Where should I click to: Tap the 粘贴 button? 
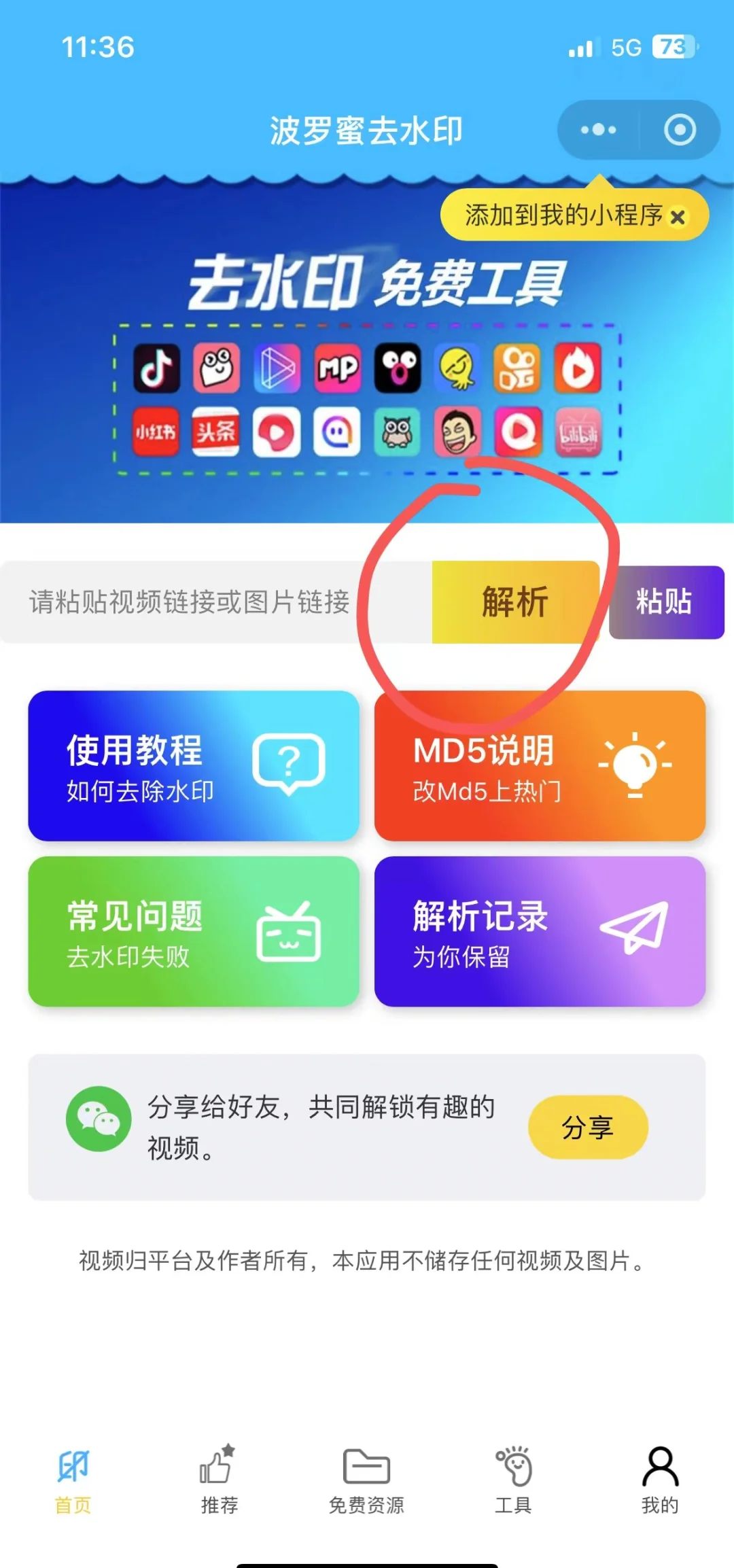[x=666, y=602]
